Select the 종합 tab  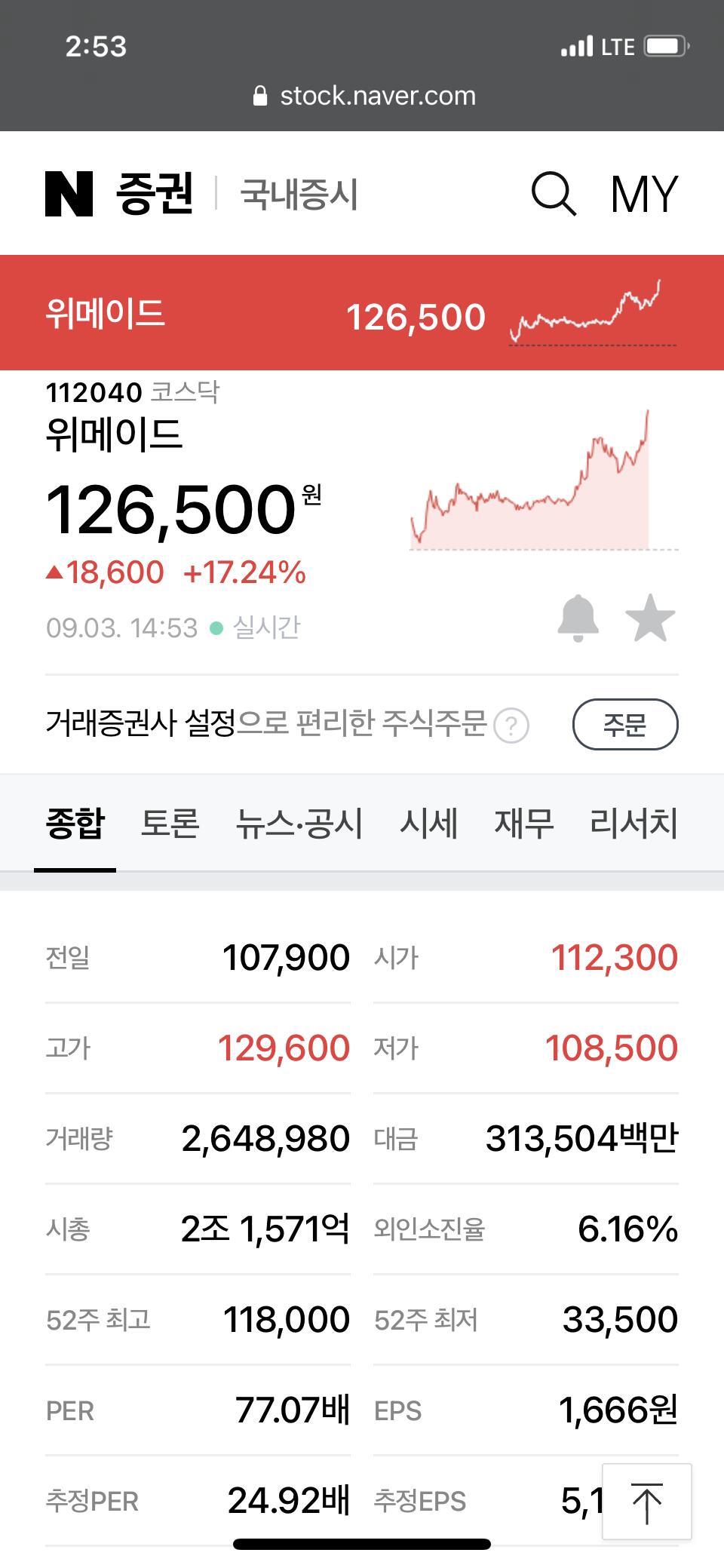click(x=75, y=822)
